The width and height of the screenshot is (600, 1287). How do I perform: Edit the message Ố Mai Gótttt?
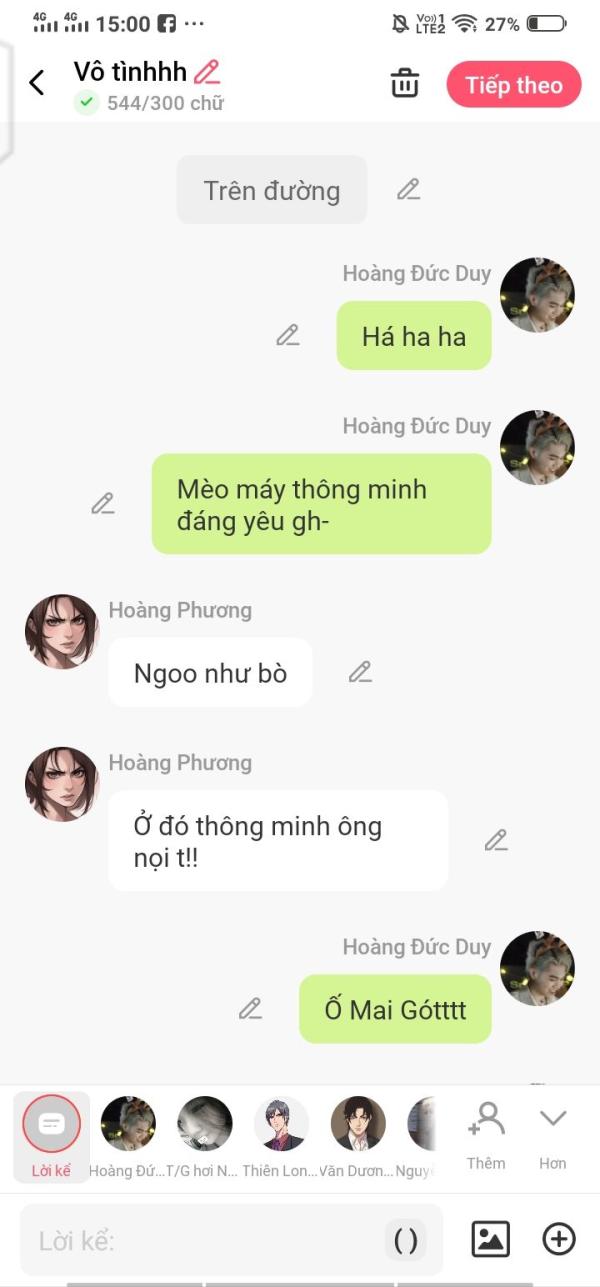tap(250, 1009)
